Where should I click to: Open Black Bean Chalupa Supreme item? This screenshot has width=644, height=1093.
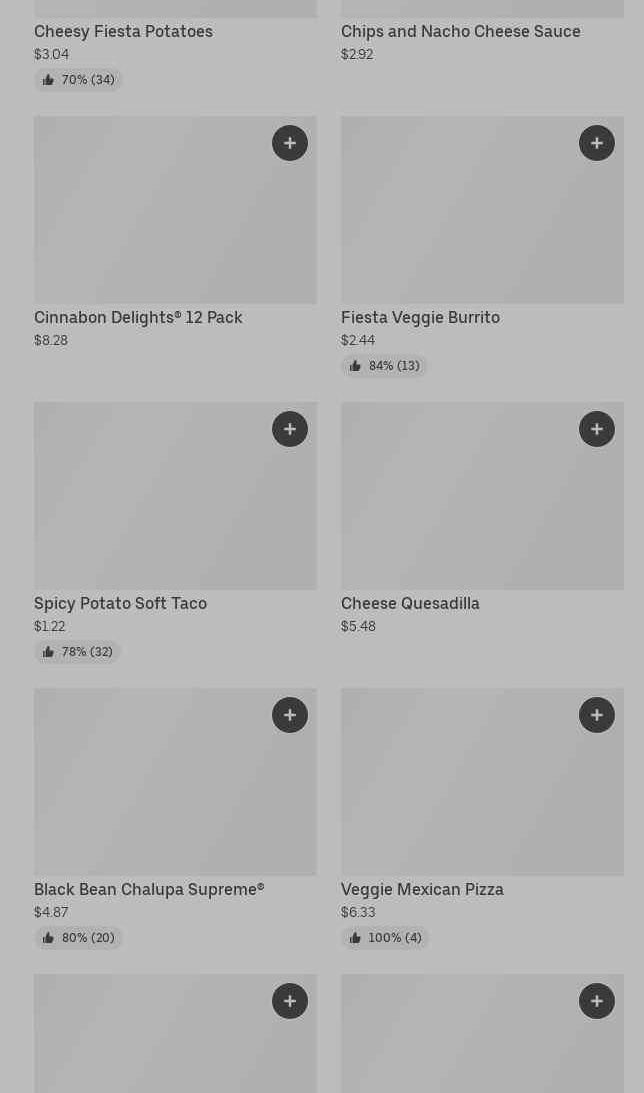(x=149, y=890)
